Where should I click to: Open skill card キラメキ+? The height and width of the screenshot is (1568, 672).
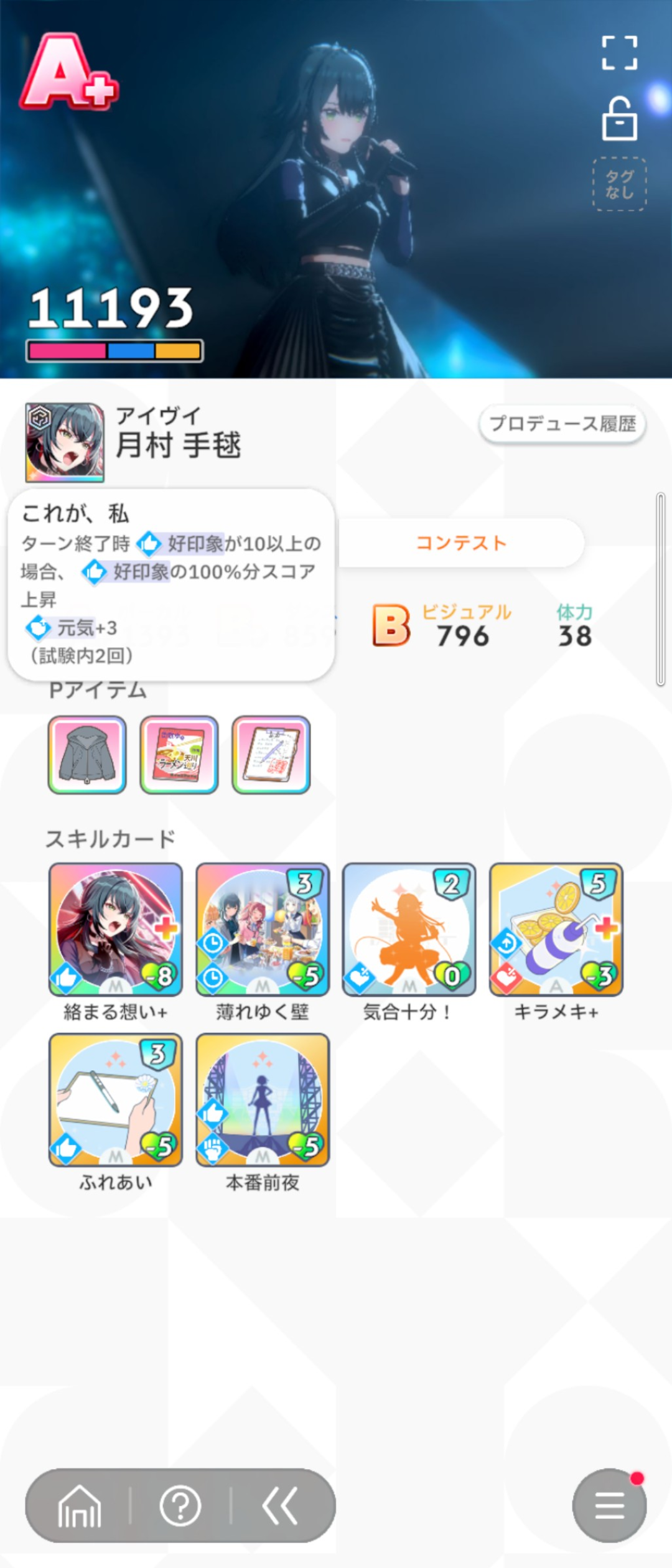[556, 929]
